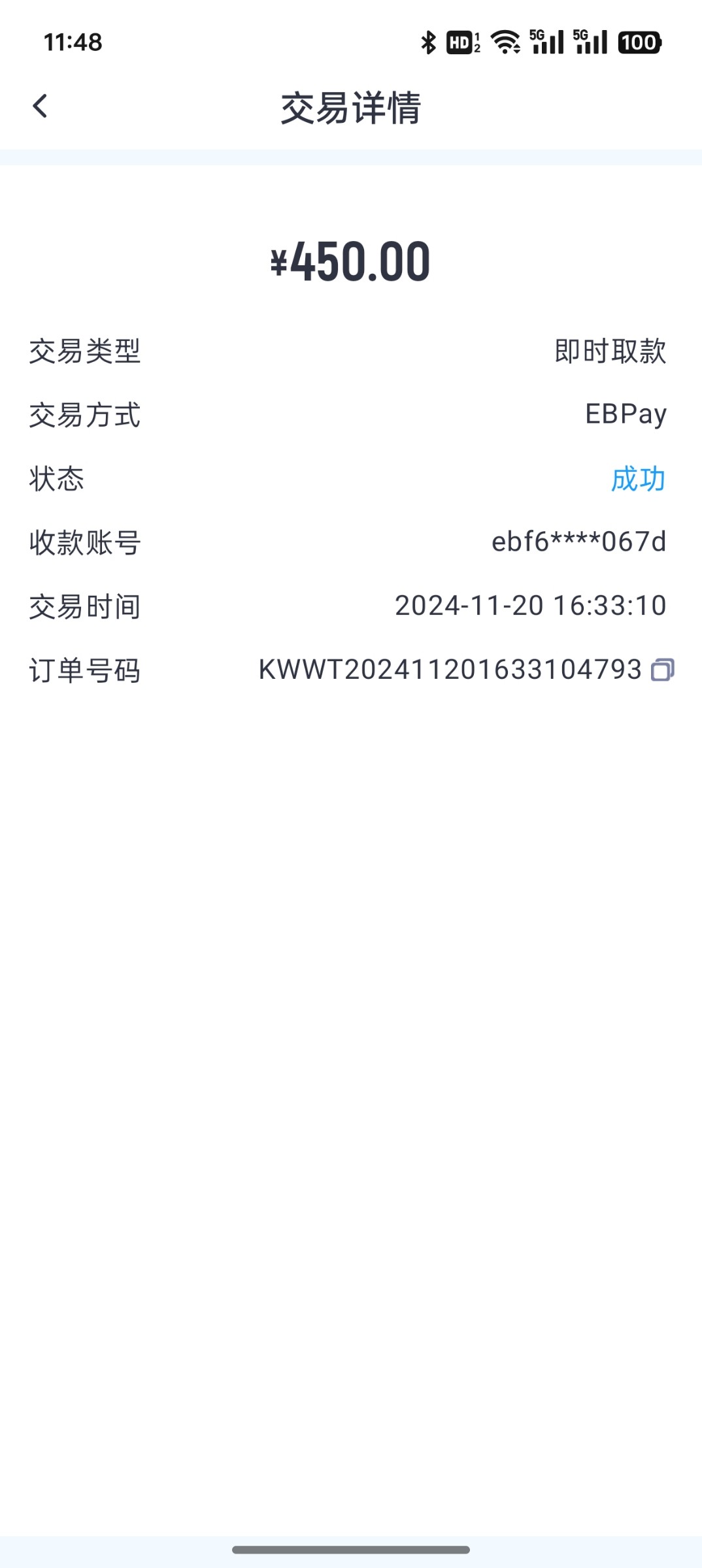Viewport: 702px width, 1568px height.
Task: Copy the order number KWWT…4793
Action: (662, 670)
